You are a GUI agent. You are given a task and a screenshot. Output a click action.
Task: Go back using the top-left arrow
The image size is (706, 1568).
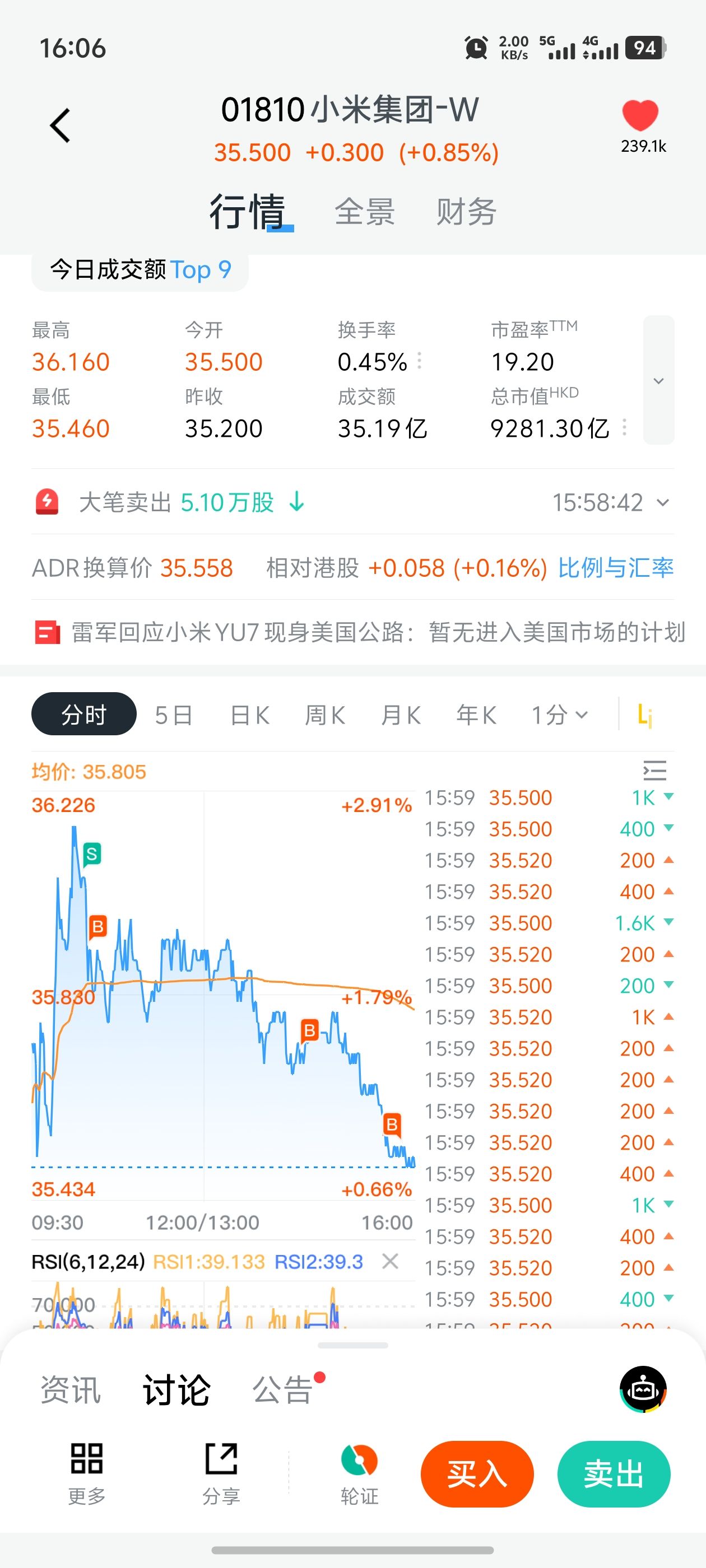pyautogui.click(x=60, y=126)
